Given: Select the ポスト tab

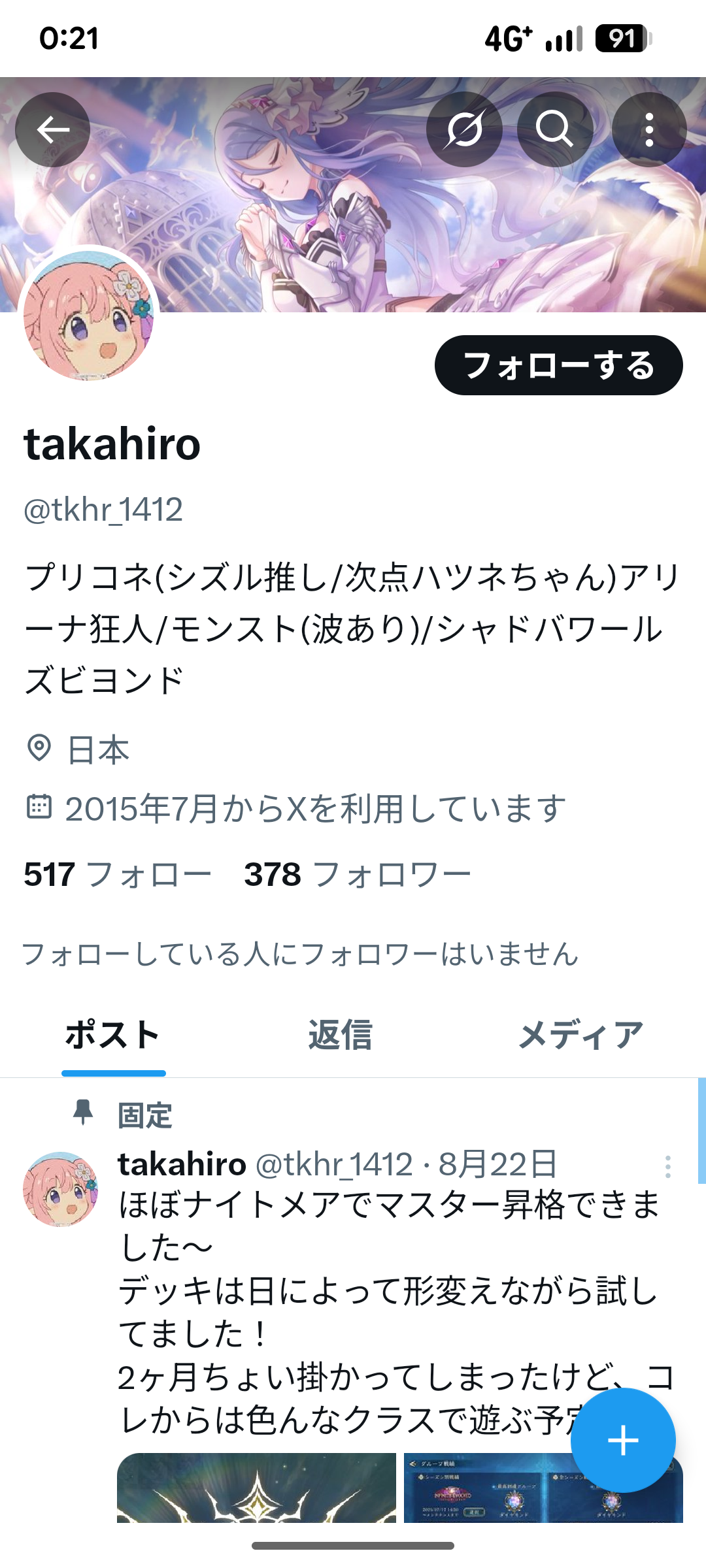Looking at the screenshot, I should pyautogui.click(x=113, y=1036).
